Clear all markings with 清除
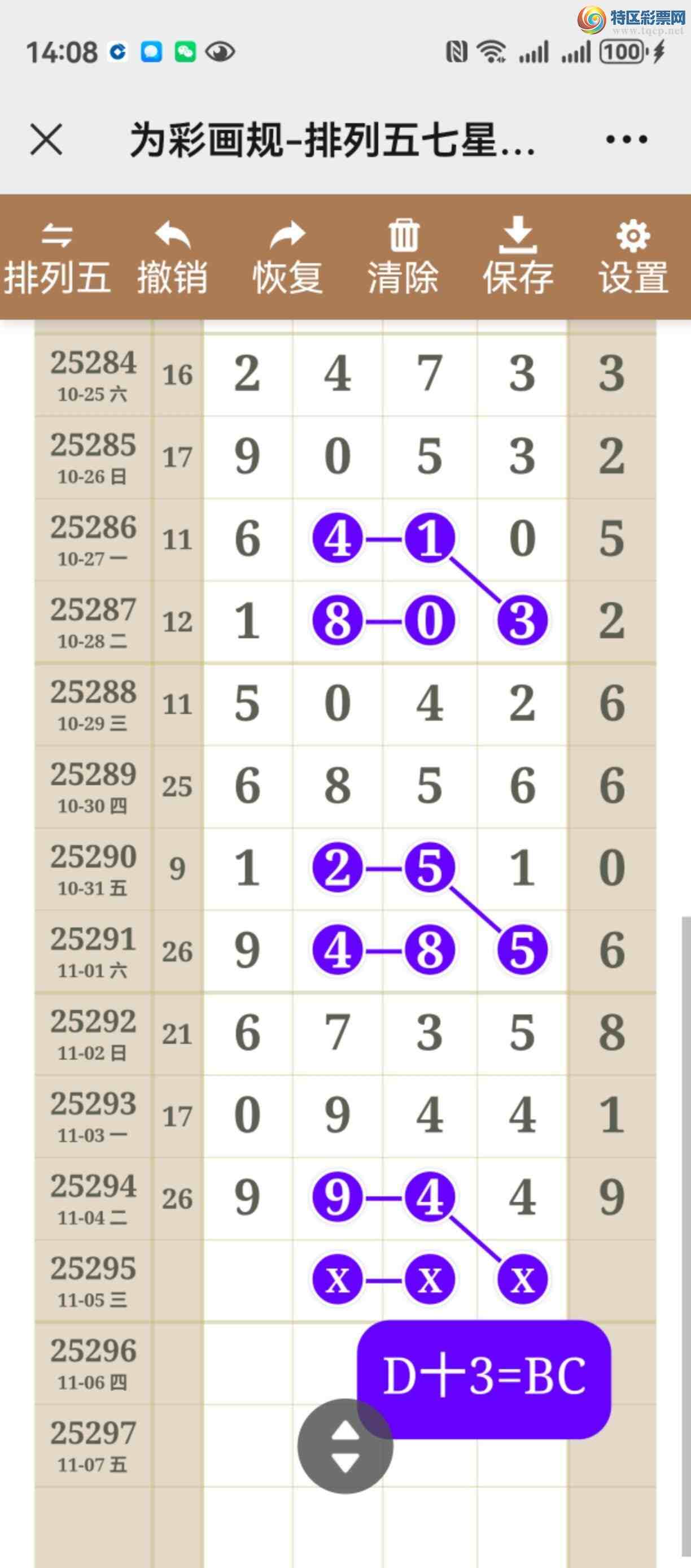The height and width of the screenshot is (1568, 691). [x=403, y=258]
